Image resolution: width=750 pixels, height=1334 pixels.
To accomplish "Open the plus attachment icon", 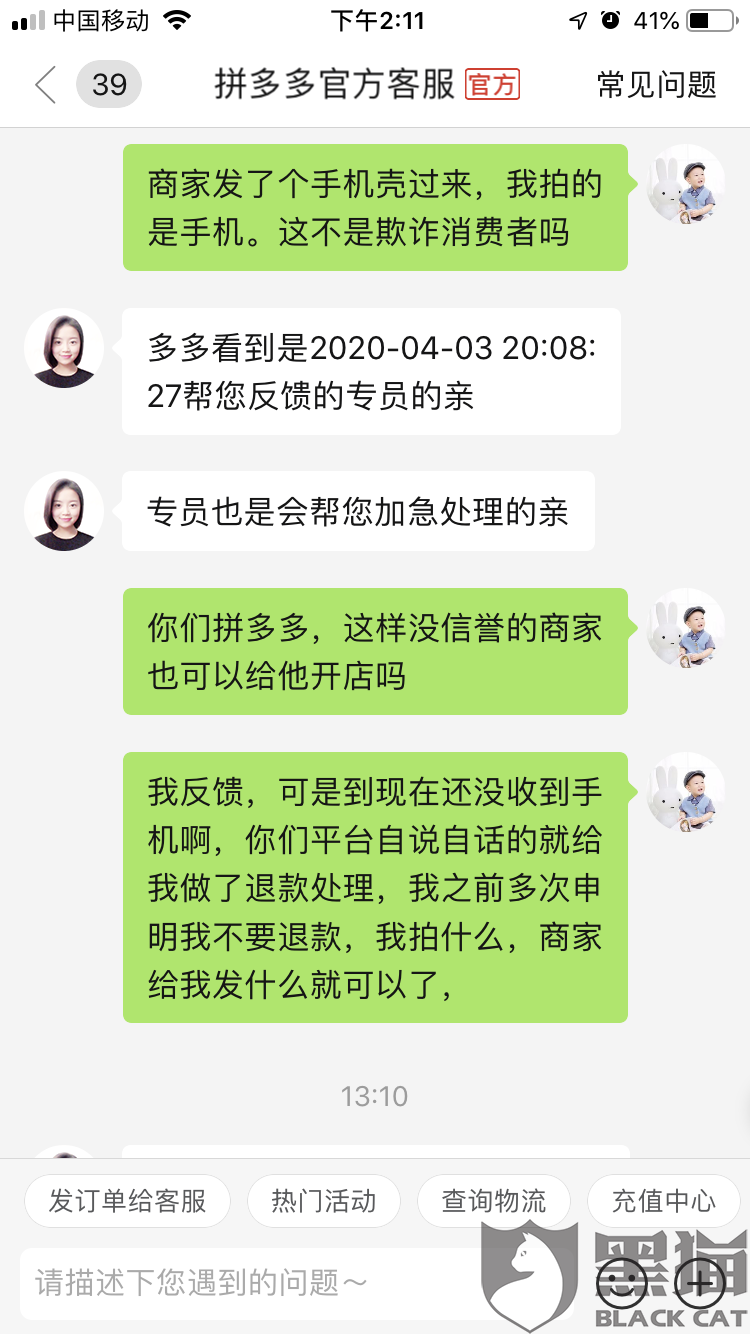I will [699, 1282].
